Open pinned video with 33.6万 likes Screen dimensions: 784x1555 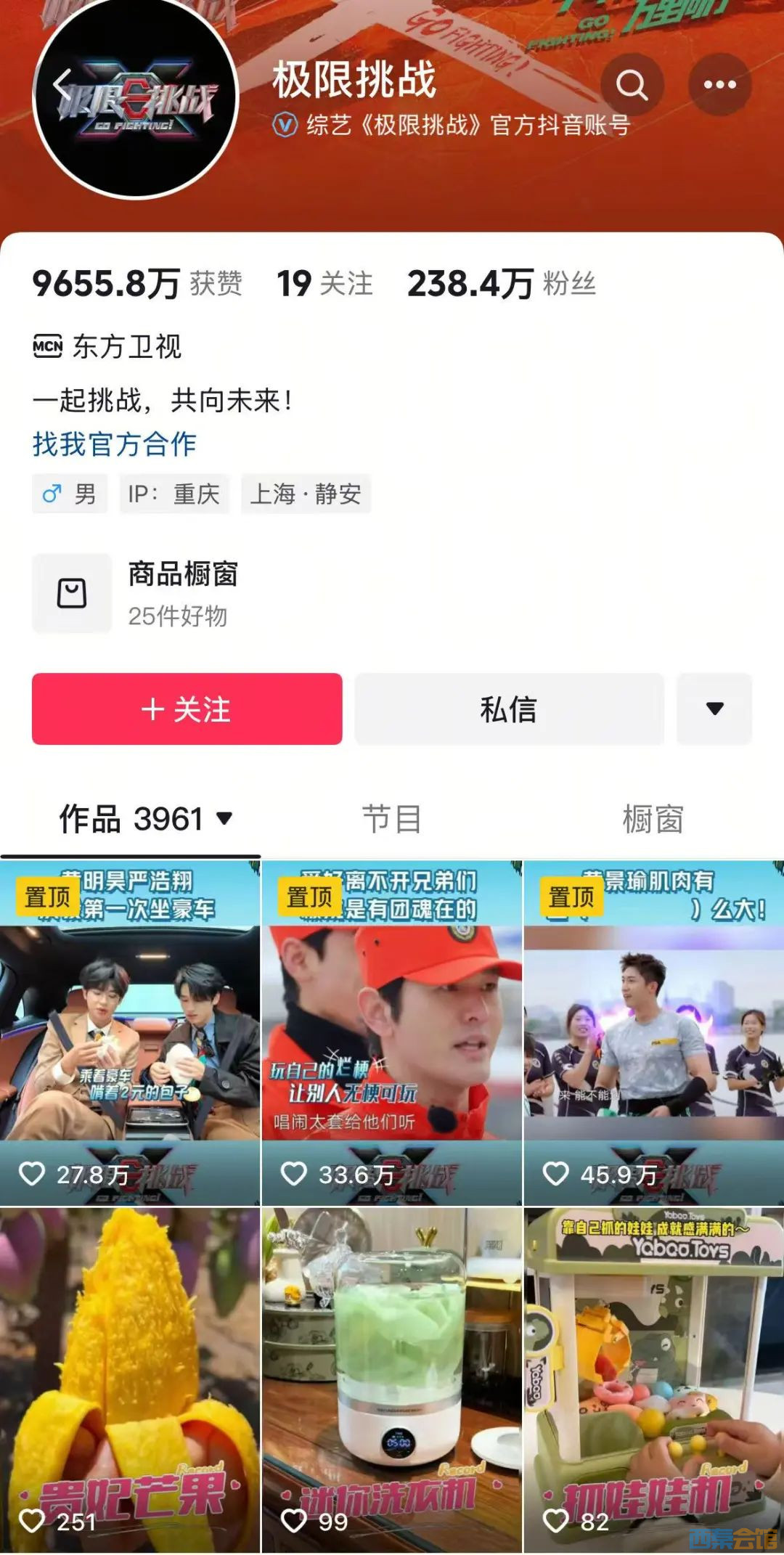click(x=391, y=1031)
